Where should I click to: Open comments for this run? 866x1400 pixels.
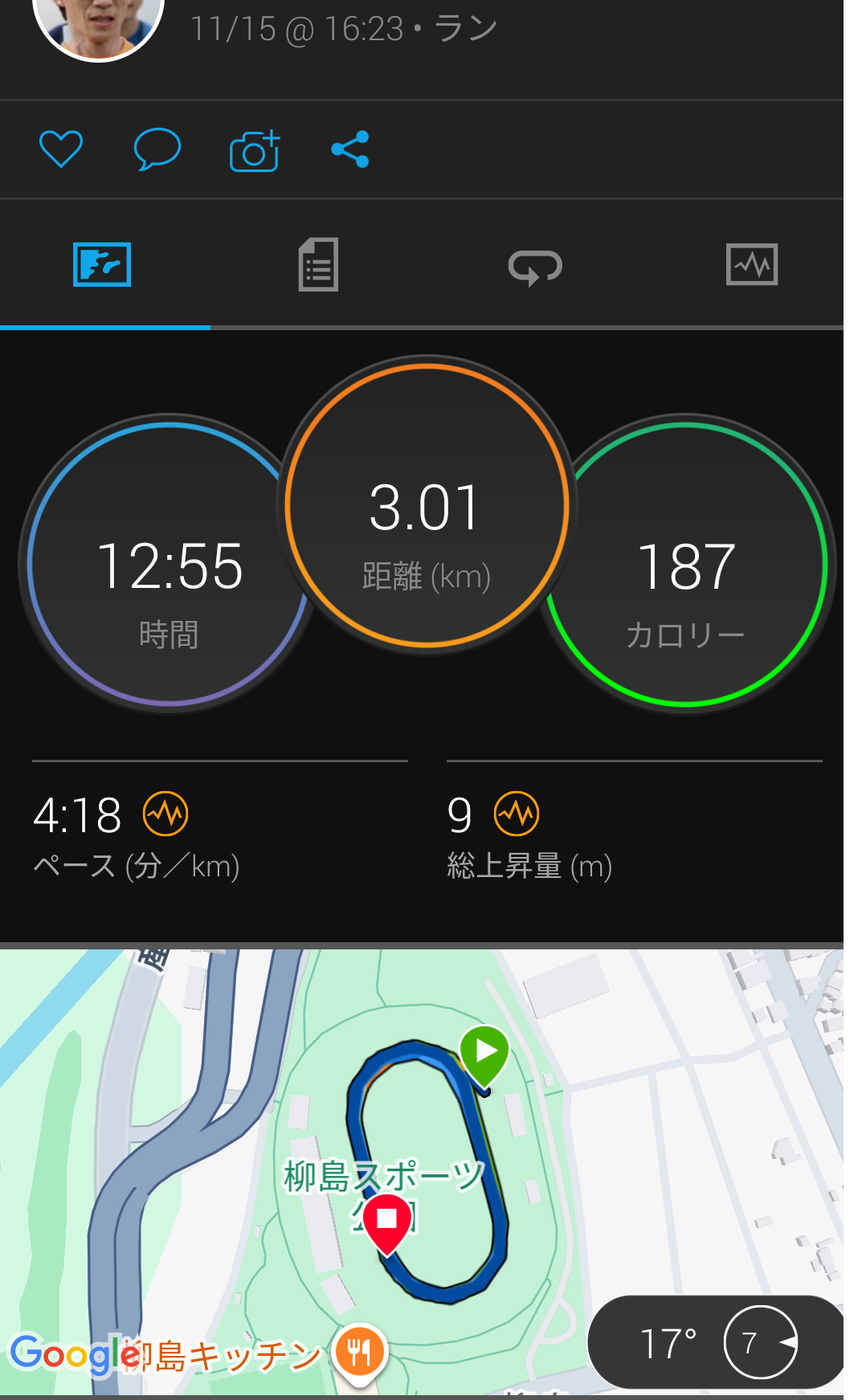(x=157, y=149)
